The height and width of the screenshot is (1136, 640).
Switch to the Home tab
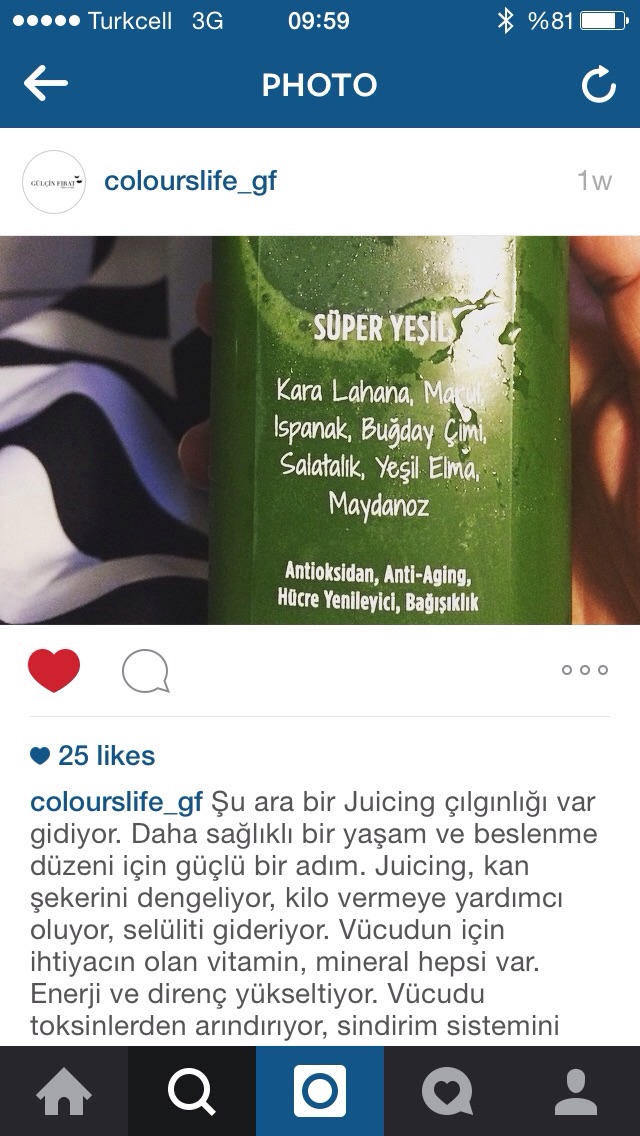tap(64, 1091)
